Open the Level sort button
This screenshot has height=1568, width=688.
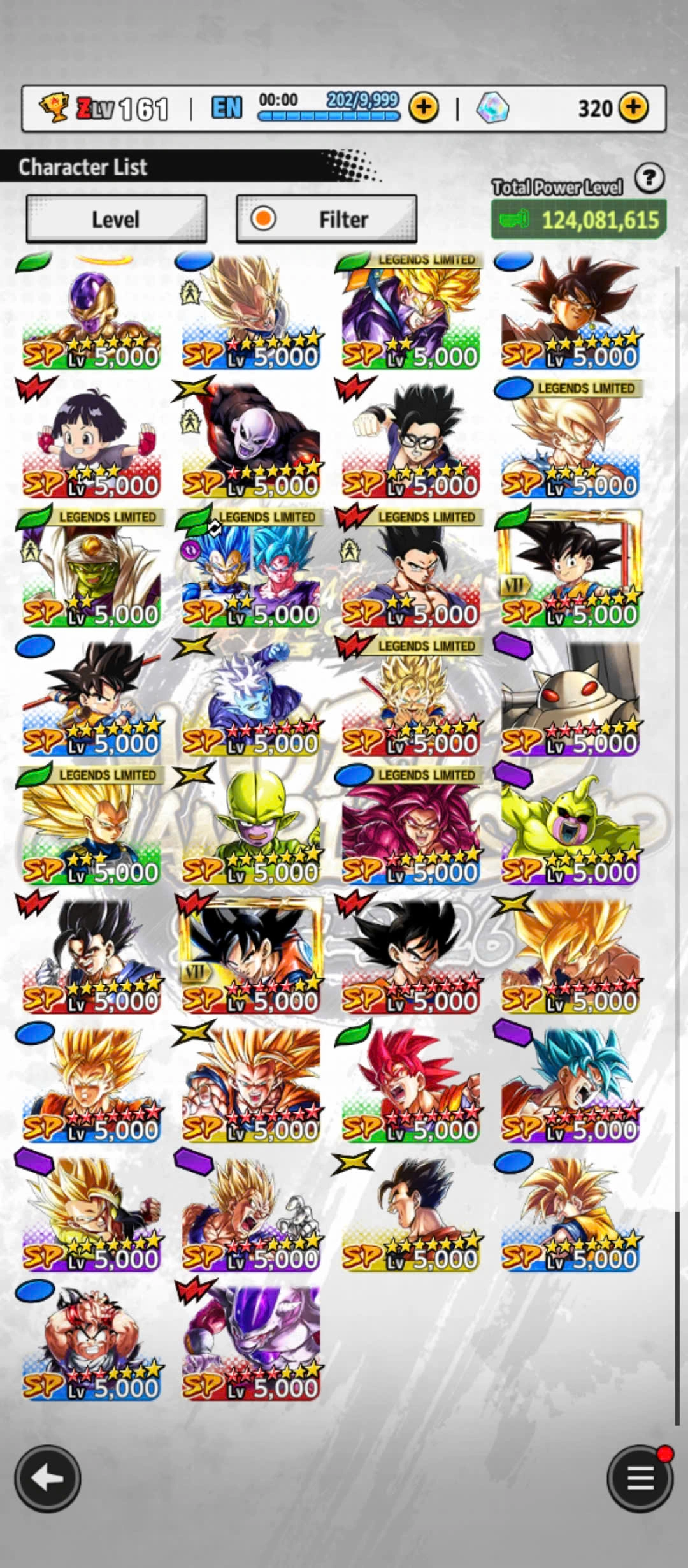[x=116, y=219]
